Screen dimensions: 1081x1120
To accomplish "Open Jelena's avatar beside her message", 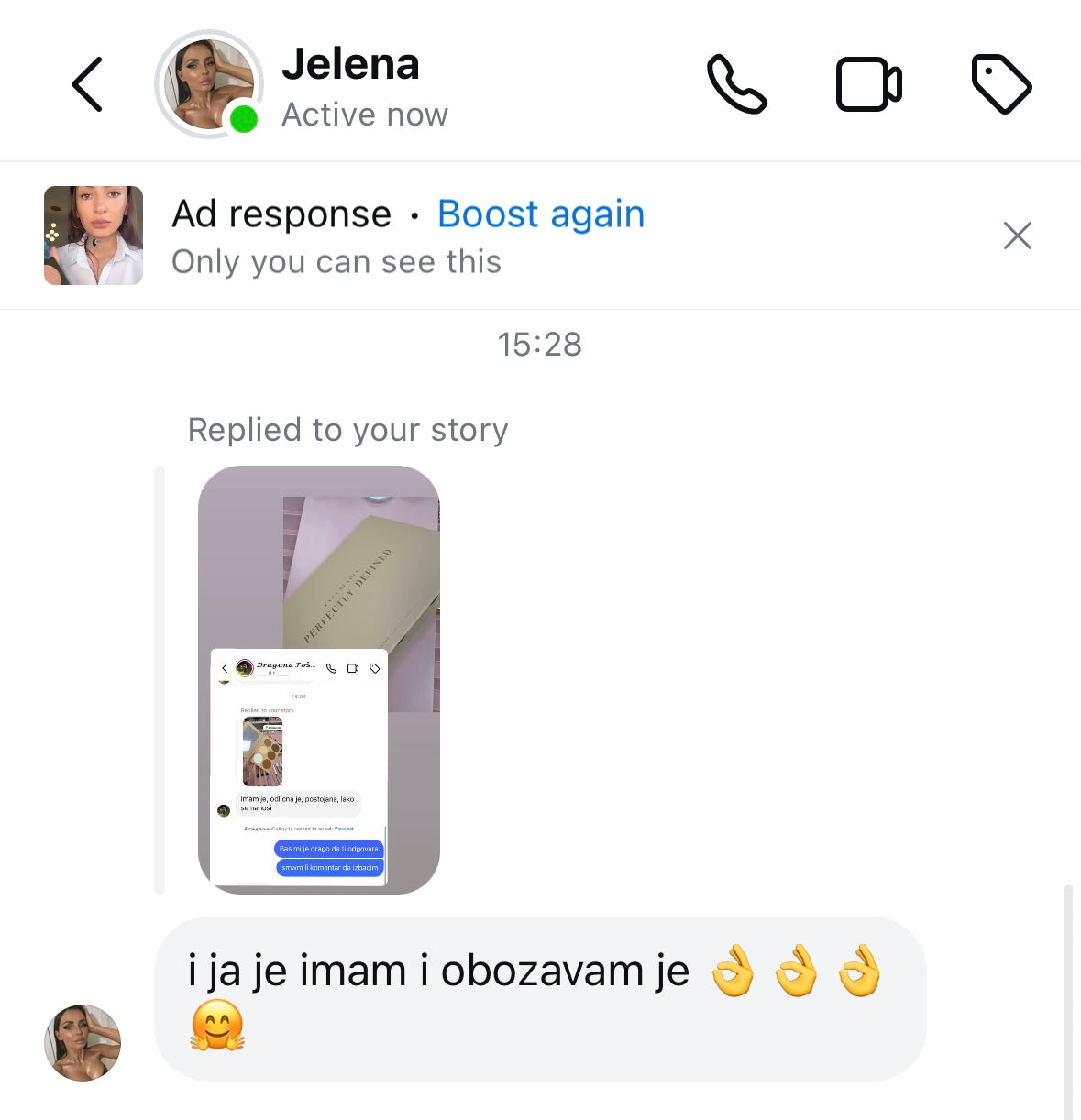I will coord(83,1042).
